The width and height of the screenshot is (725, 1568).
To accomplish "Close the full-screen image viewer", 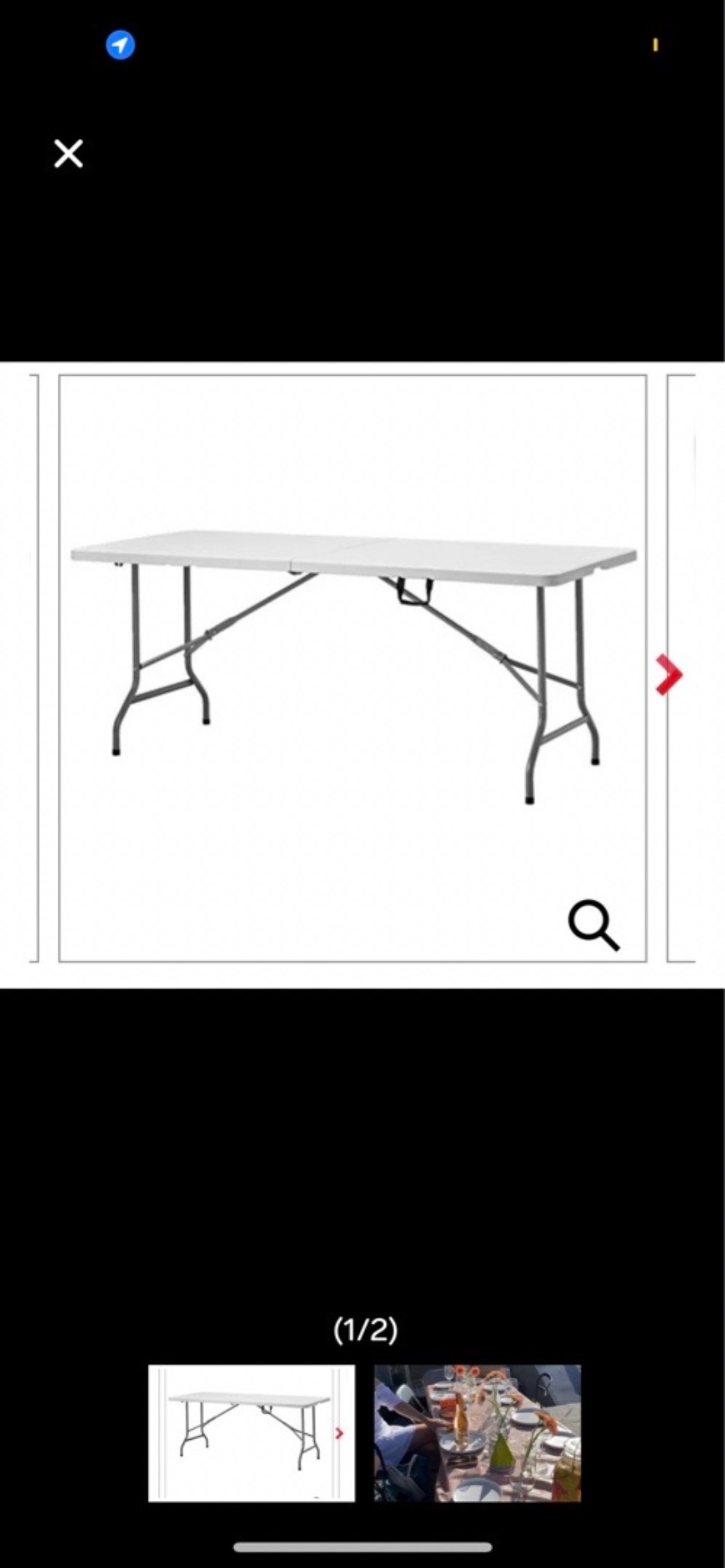I will (x=68, y=154).
